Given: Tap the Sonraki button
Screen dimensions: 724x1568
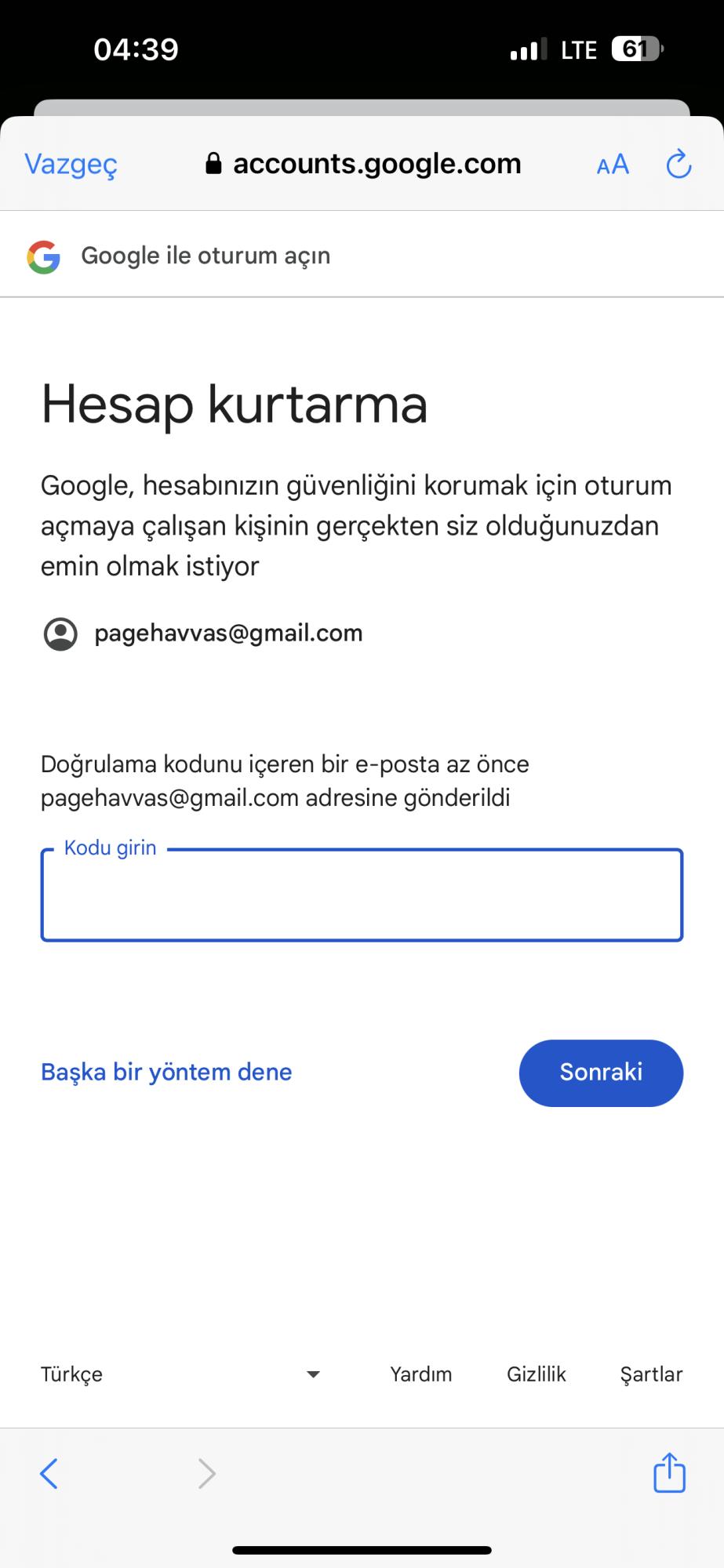Looking at the screenshot, I should tap(601, 1073).
